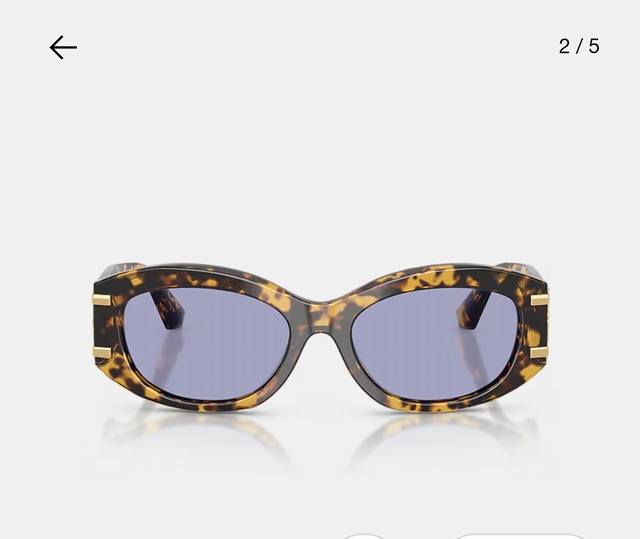The width and height of the screenshot is (640, 539).
Task: Go back using the arrow icon
Action: [x=63, y=47]
